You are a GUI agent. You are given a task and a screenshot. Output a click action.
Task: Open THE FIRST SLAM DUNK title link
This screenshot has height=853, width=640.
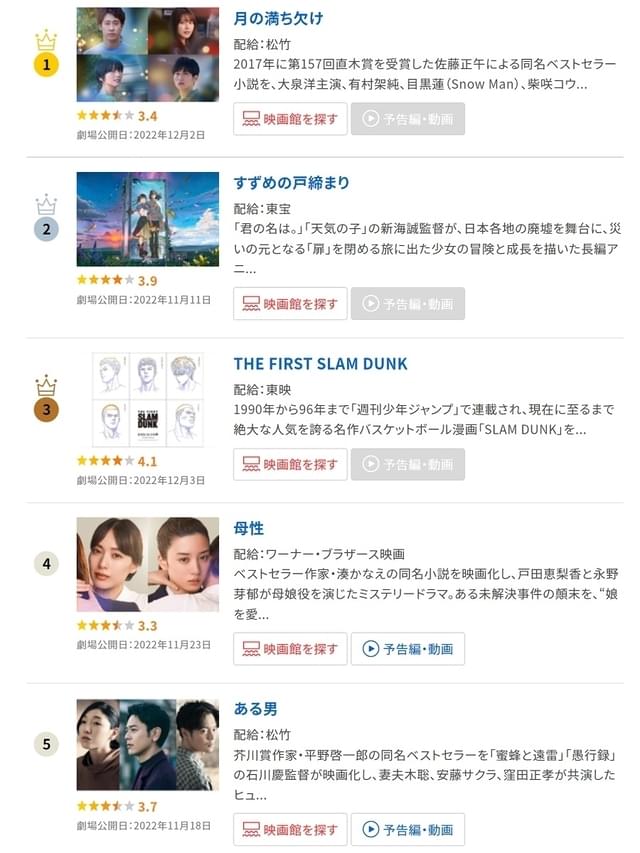point(320,363)
